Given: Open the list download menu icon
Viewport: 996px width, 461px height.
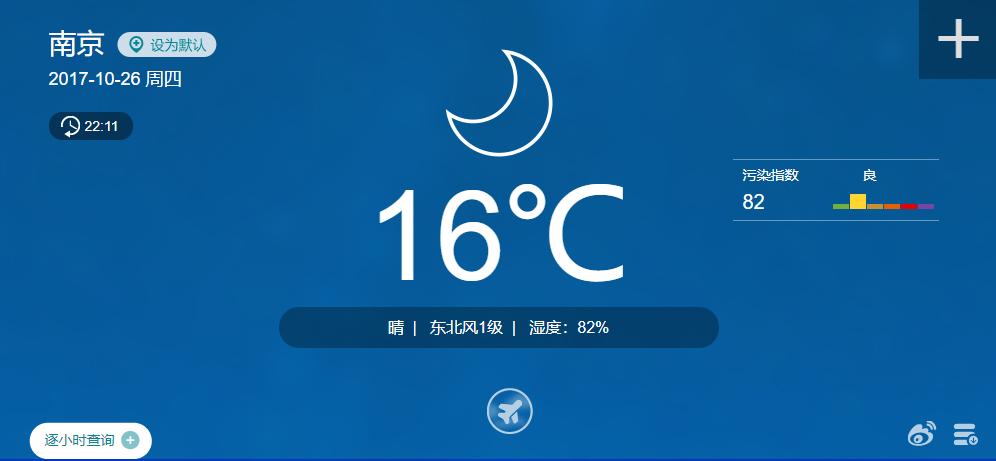Looking at the screenshot, I should pos(965,434).
